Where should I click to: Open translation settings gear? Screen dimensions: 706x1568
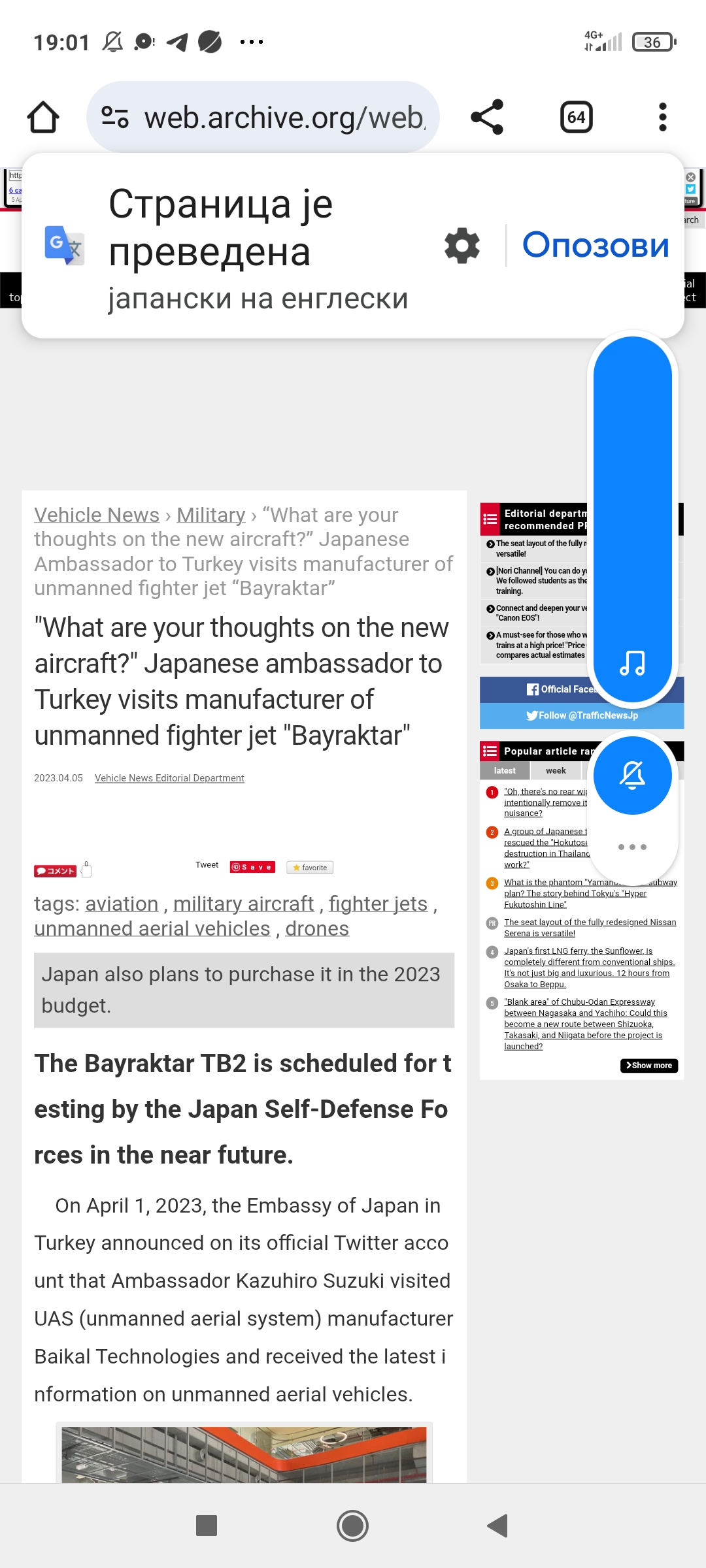[x=462, y=246]
